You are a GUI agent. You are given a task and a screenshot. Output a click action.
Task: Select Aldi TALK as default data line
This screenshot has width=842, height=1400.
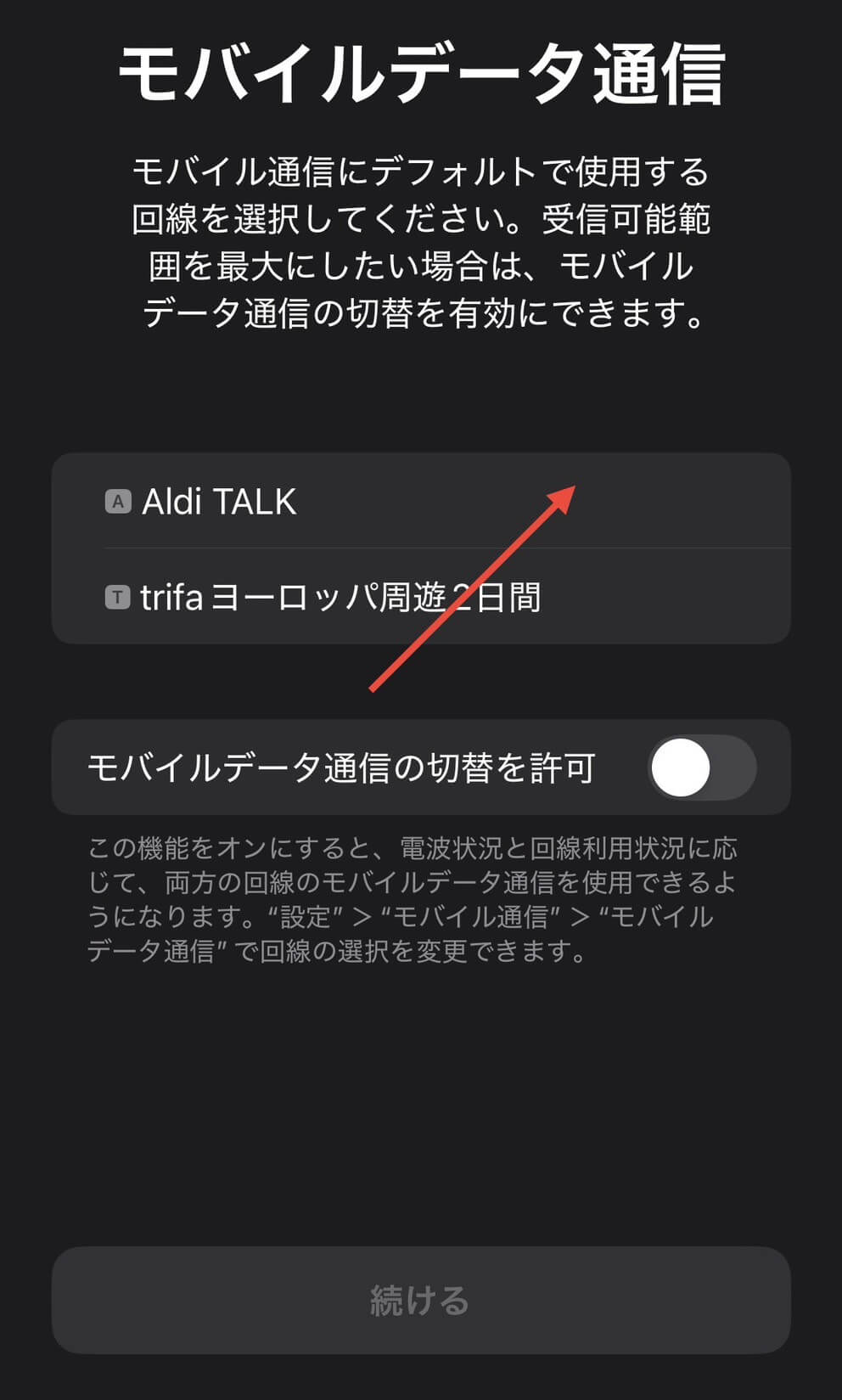pos(421,501)
